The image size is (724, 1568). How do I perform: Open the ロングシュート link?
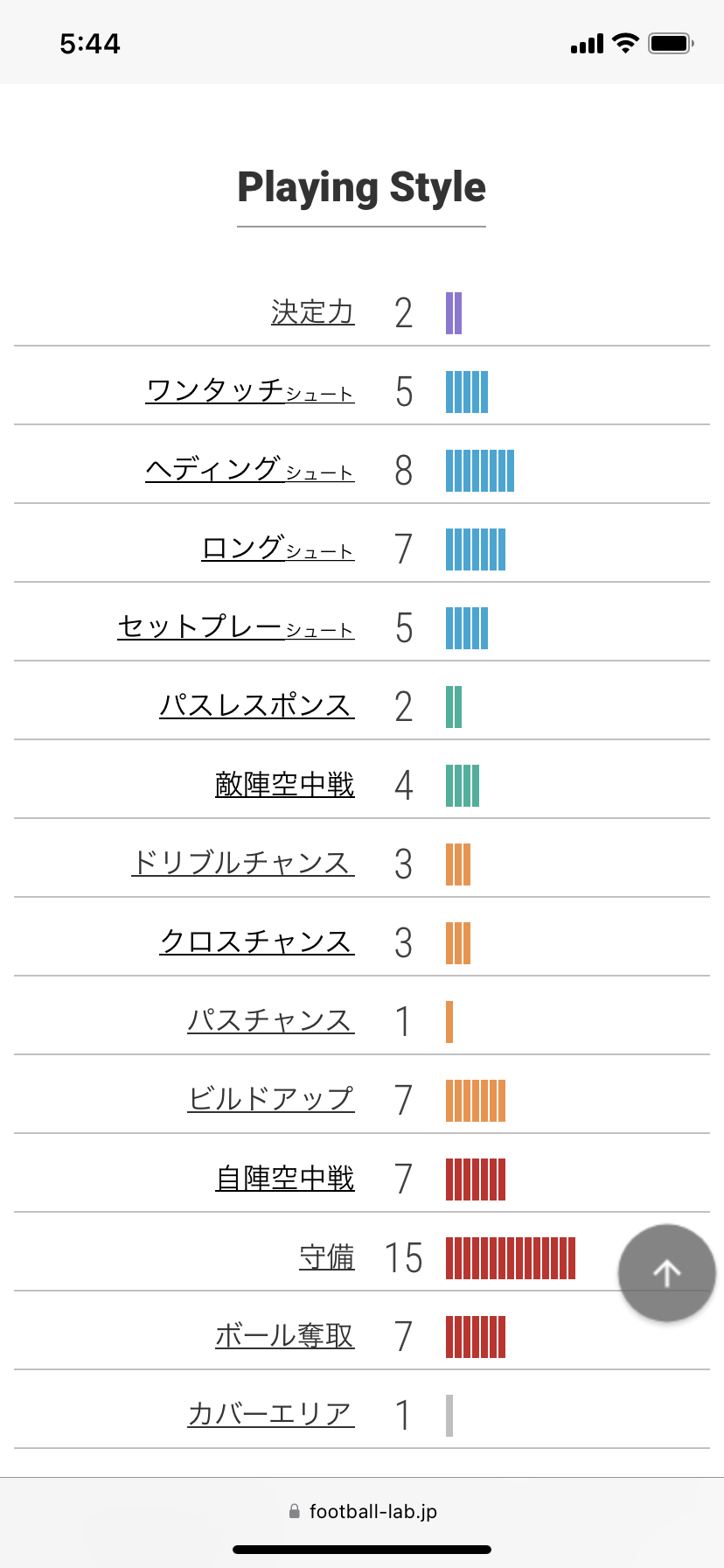click(x=278, y=548)
